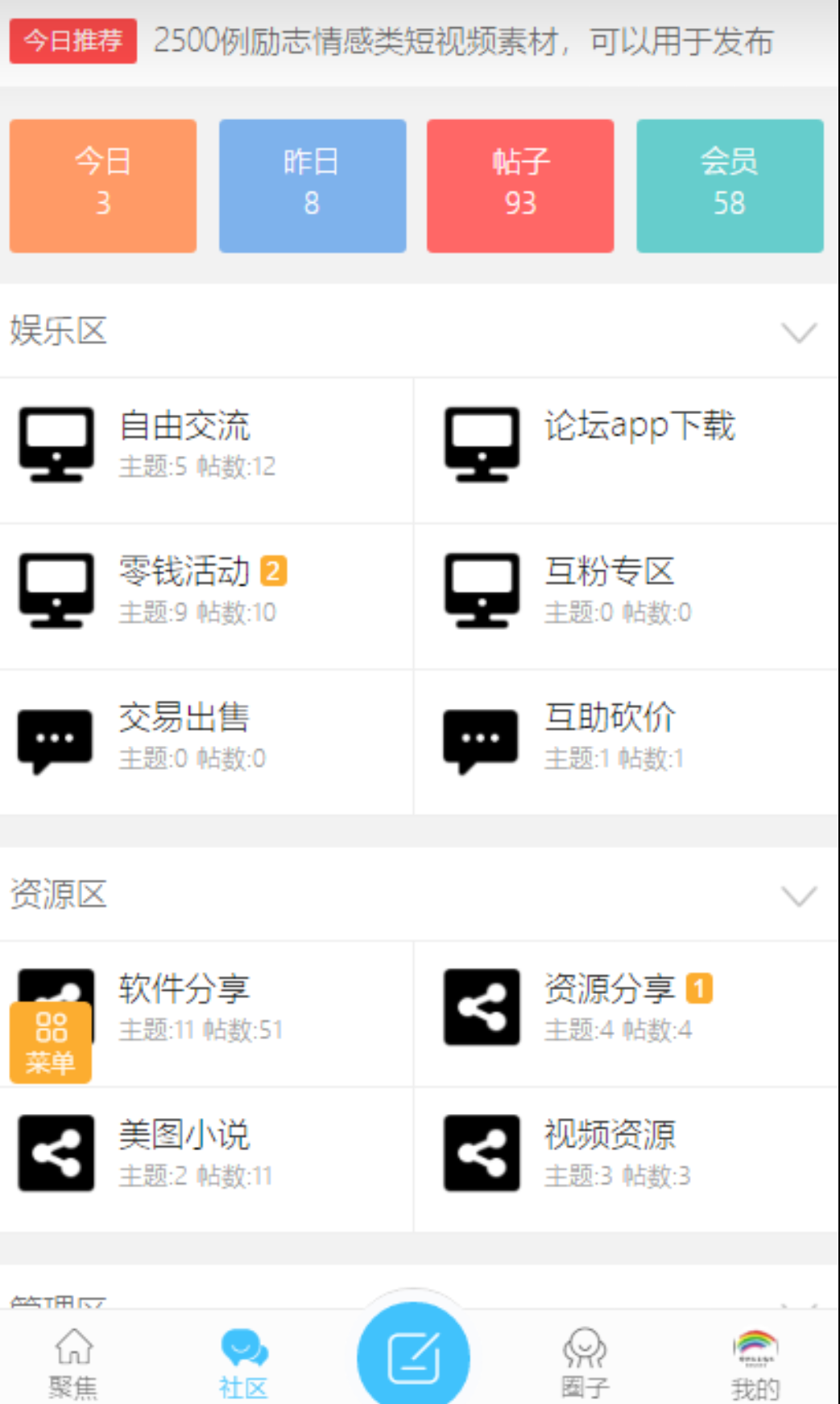Open today's recommended post about 2500例励志

tap(463, 41)
